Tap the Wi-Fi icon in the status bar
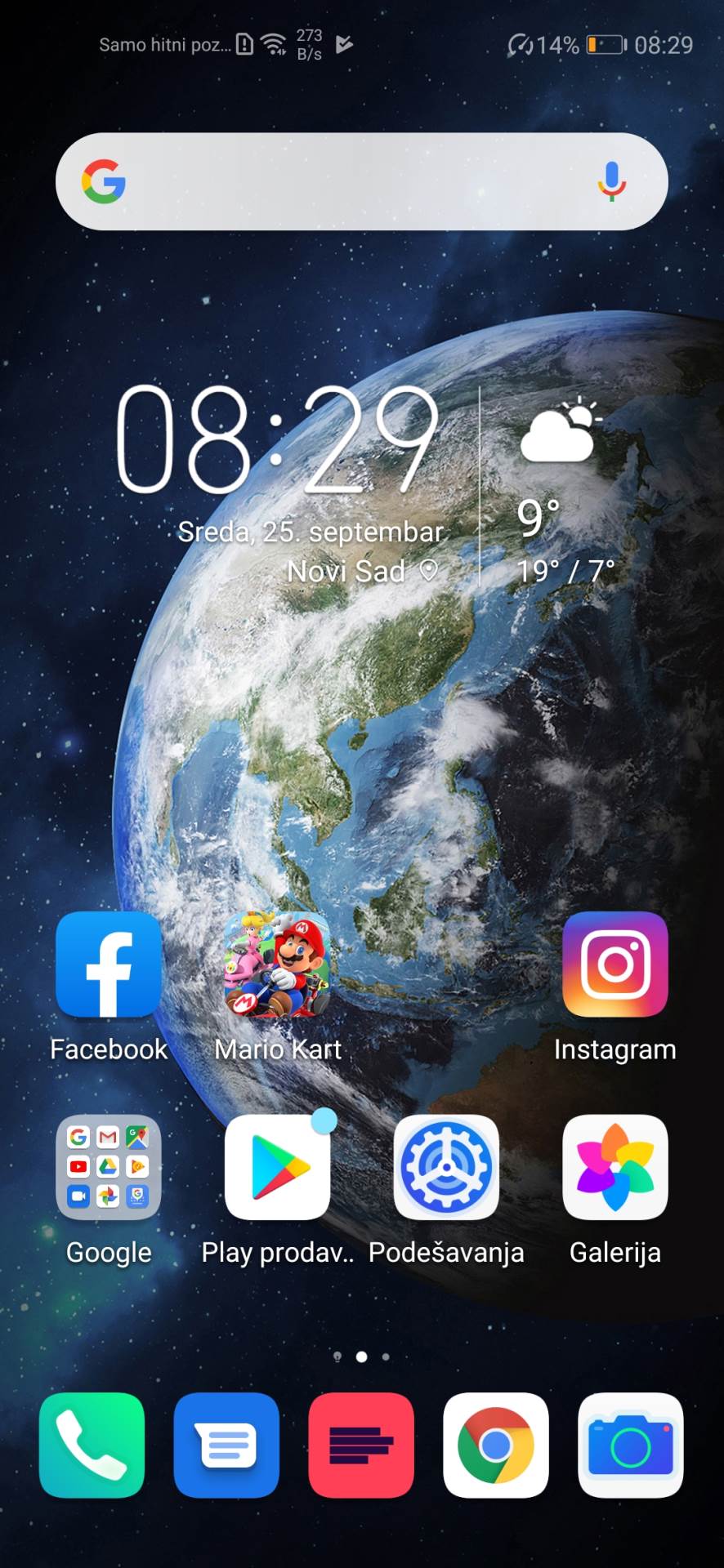The height and width of the screenshot is (1568, 724). pos(275,45)
